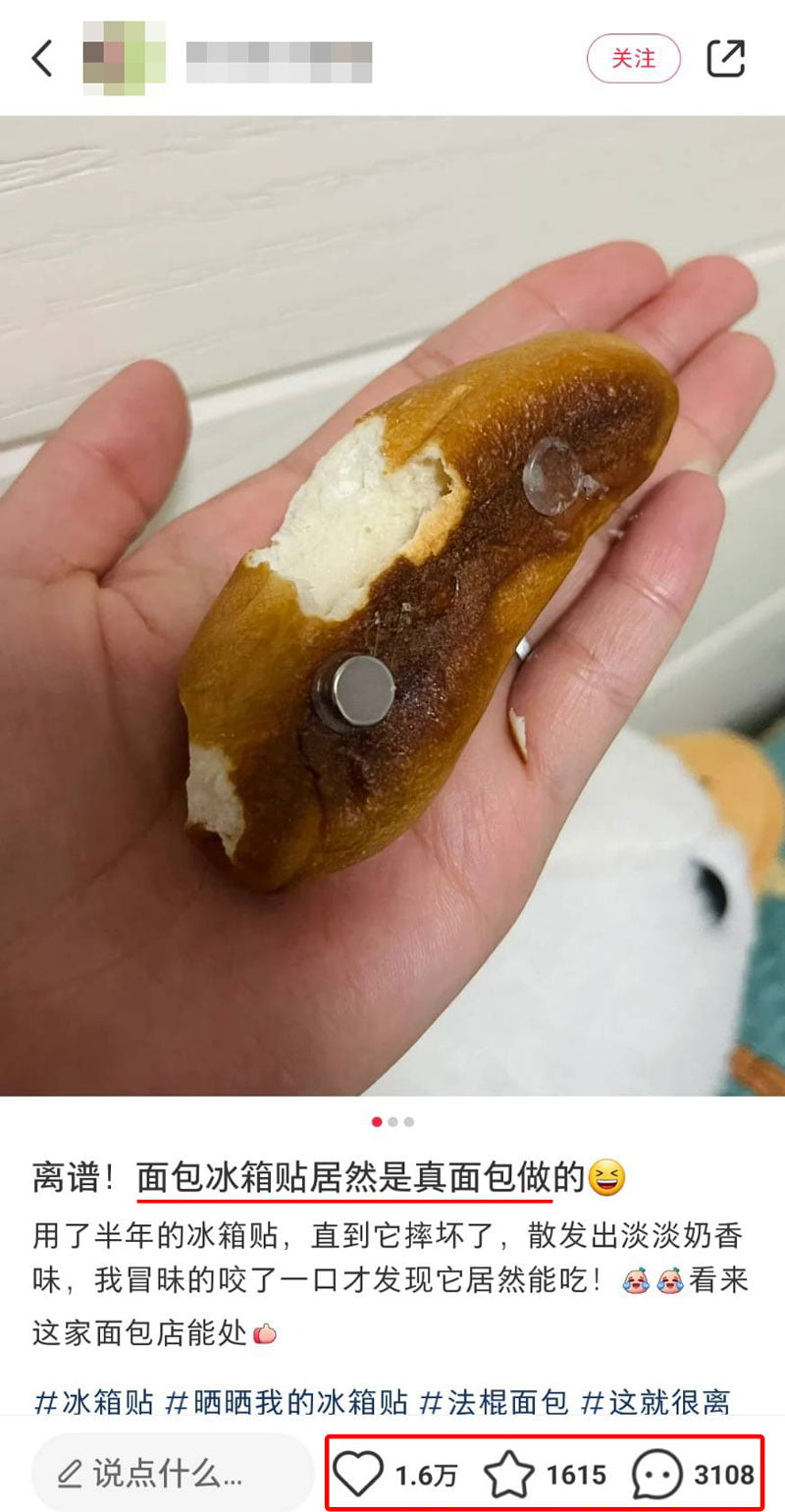Screen dimensions: 785x1512
Task: Open the author's profile avatar
Action: click(x=123, y=59)
